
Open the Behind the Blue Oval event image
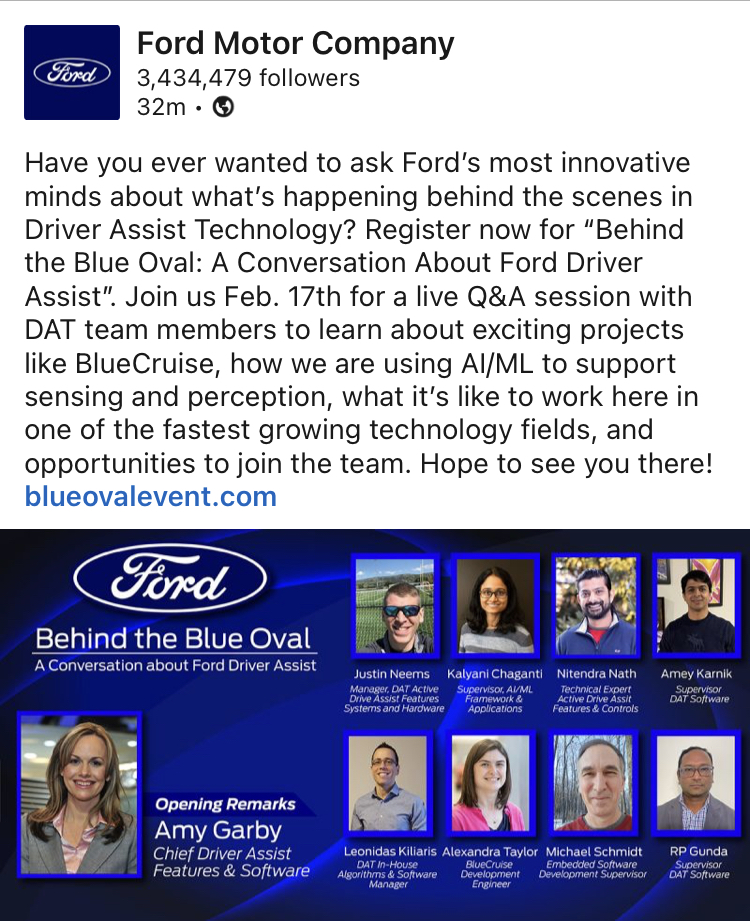tap(375, 724)
